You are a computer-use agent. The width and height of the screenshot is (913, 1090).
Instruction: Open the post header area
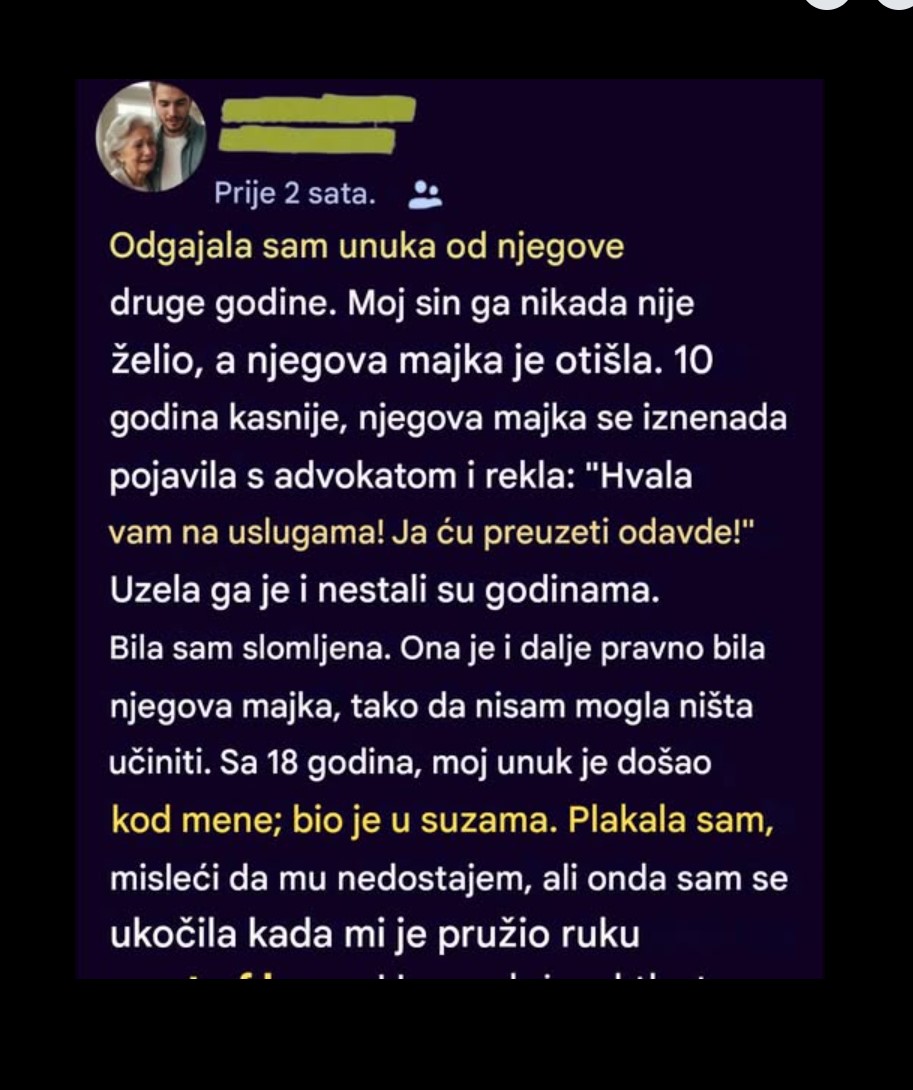pyautogui.click(x=300, y=140)
